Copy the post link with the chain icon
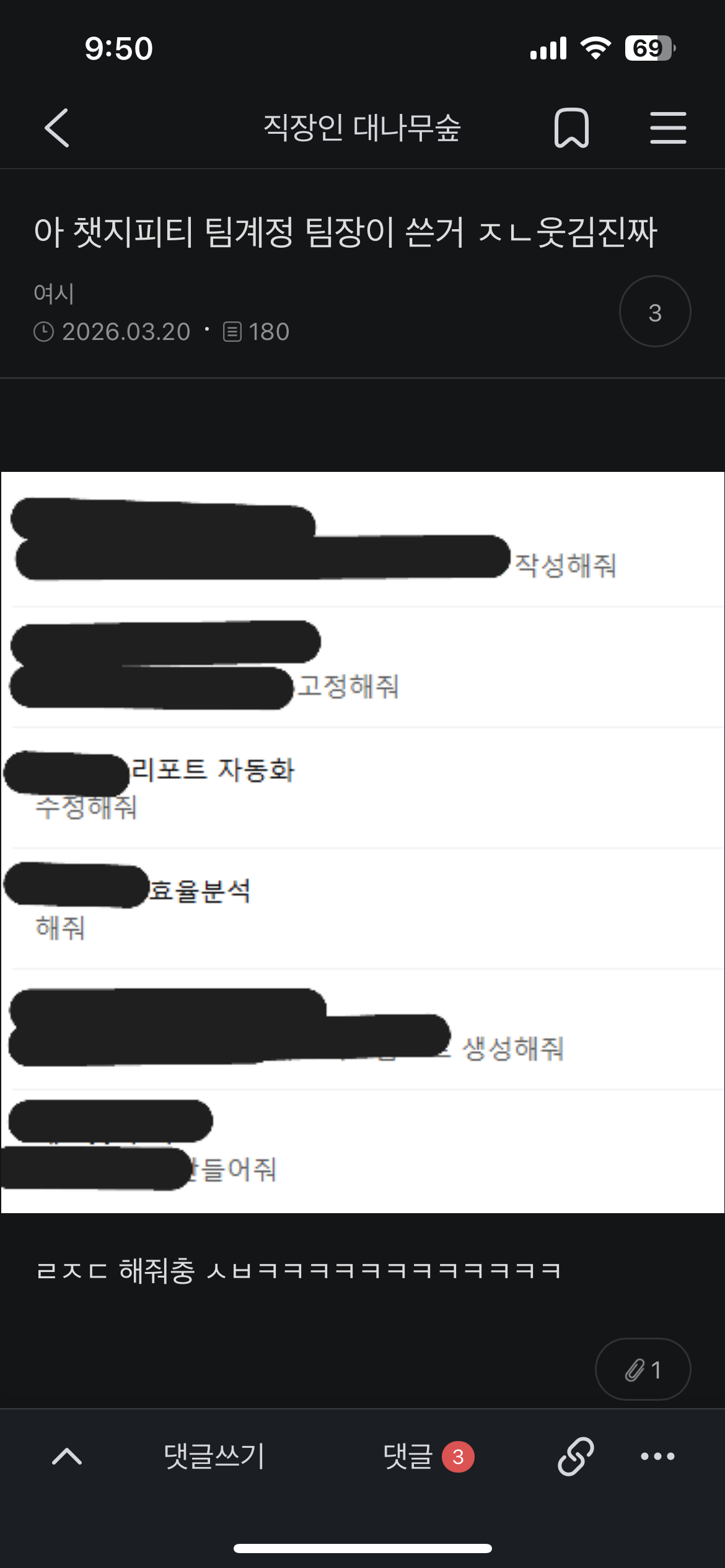725x1568 pixels. 576,1457
